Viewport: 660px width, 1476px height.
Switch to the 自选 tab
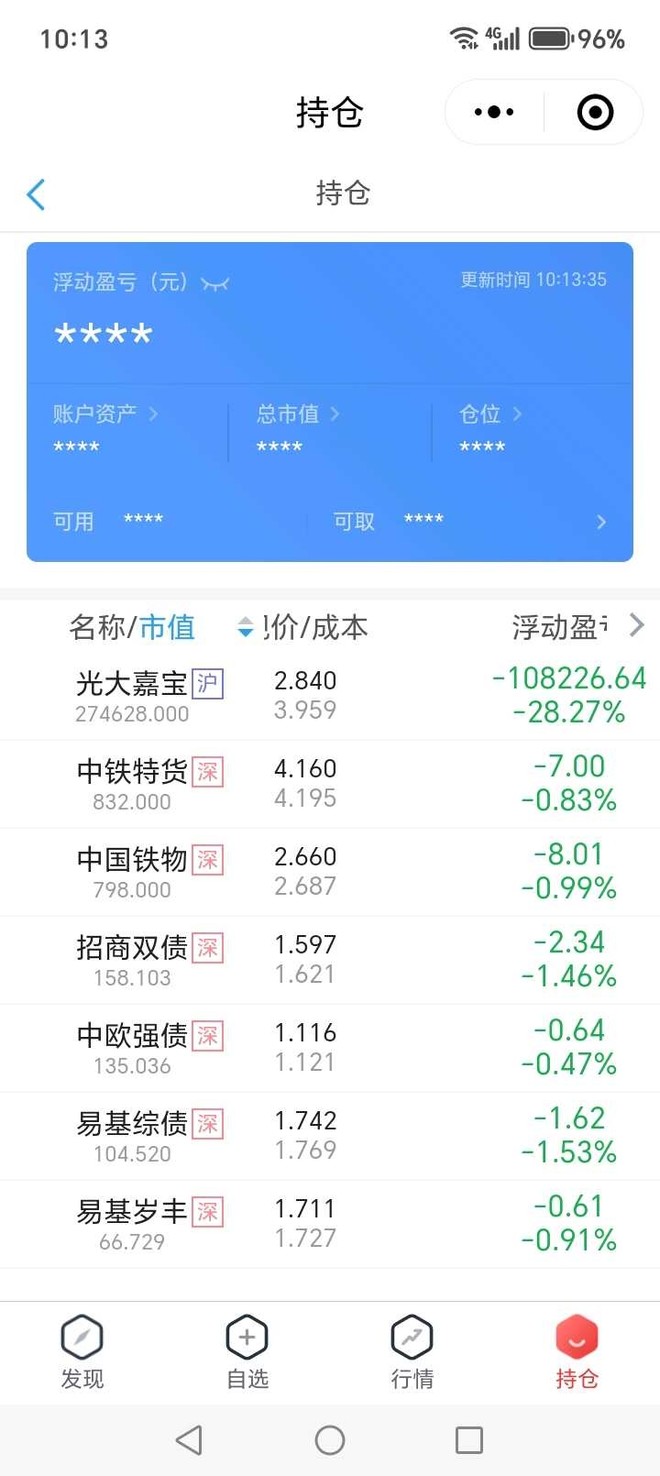tap(247, 1352)
